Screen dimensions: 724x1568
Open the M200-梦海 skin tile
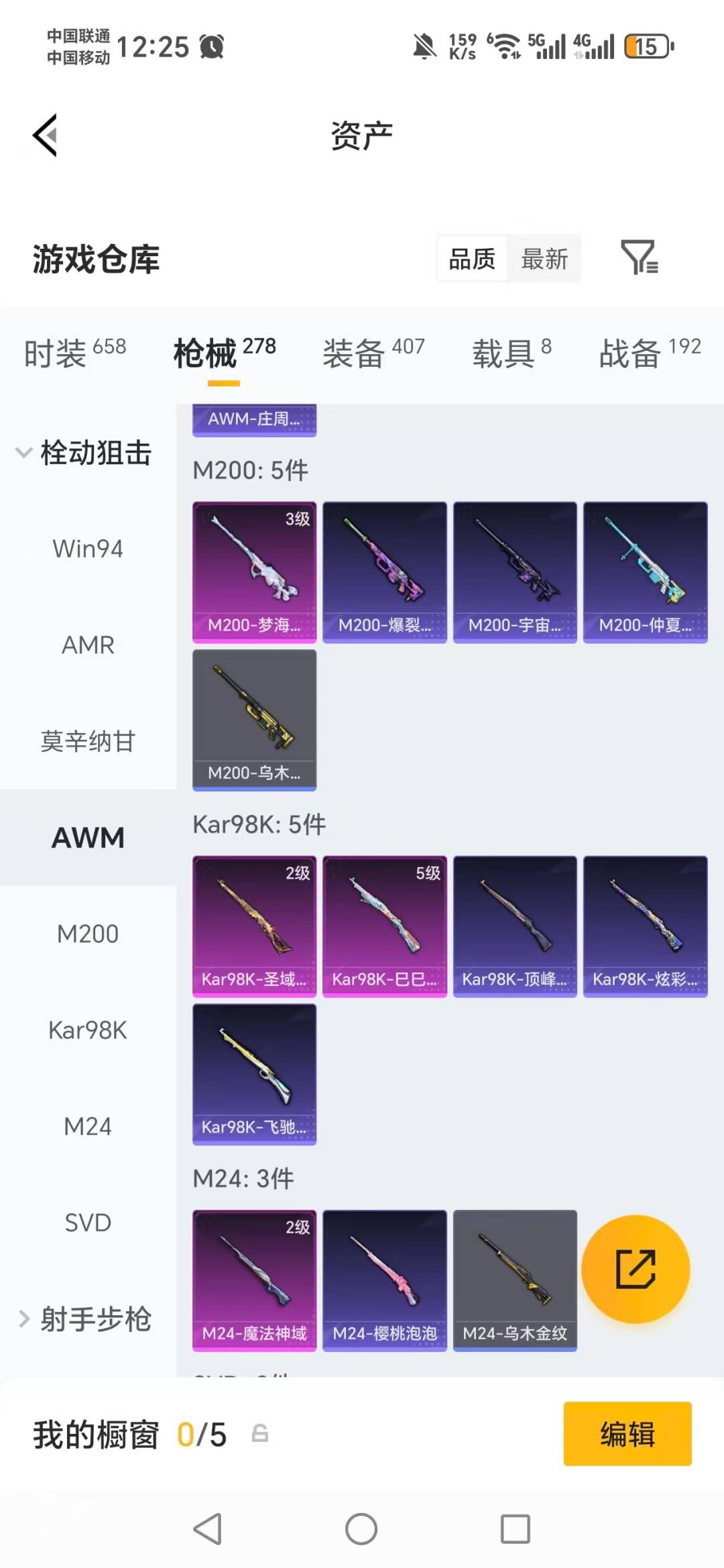coord(254,571)
